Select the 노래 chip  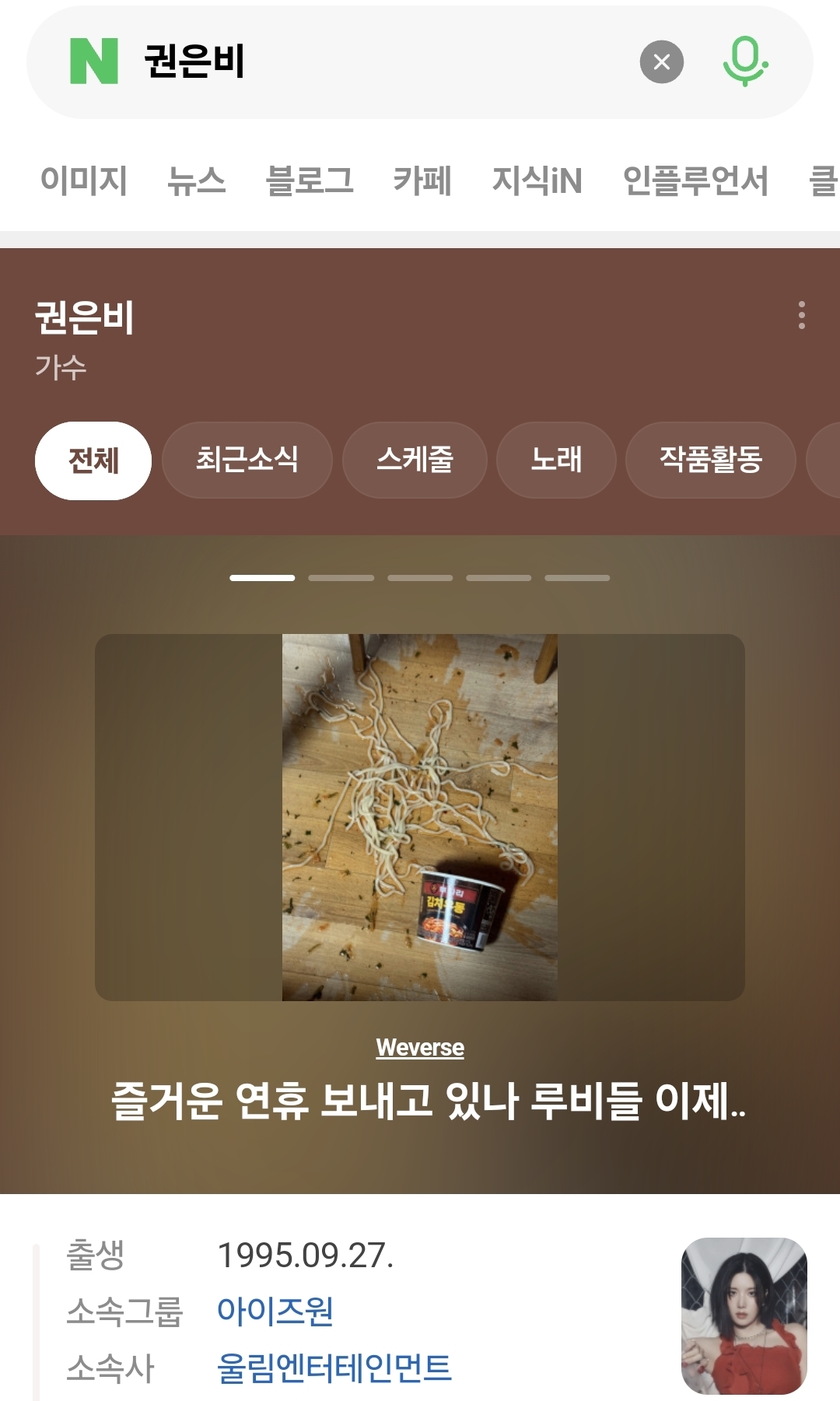tap(556, 460)
